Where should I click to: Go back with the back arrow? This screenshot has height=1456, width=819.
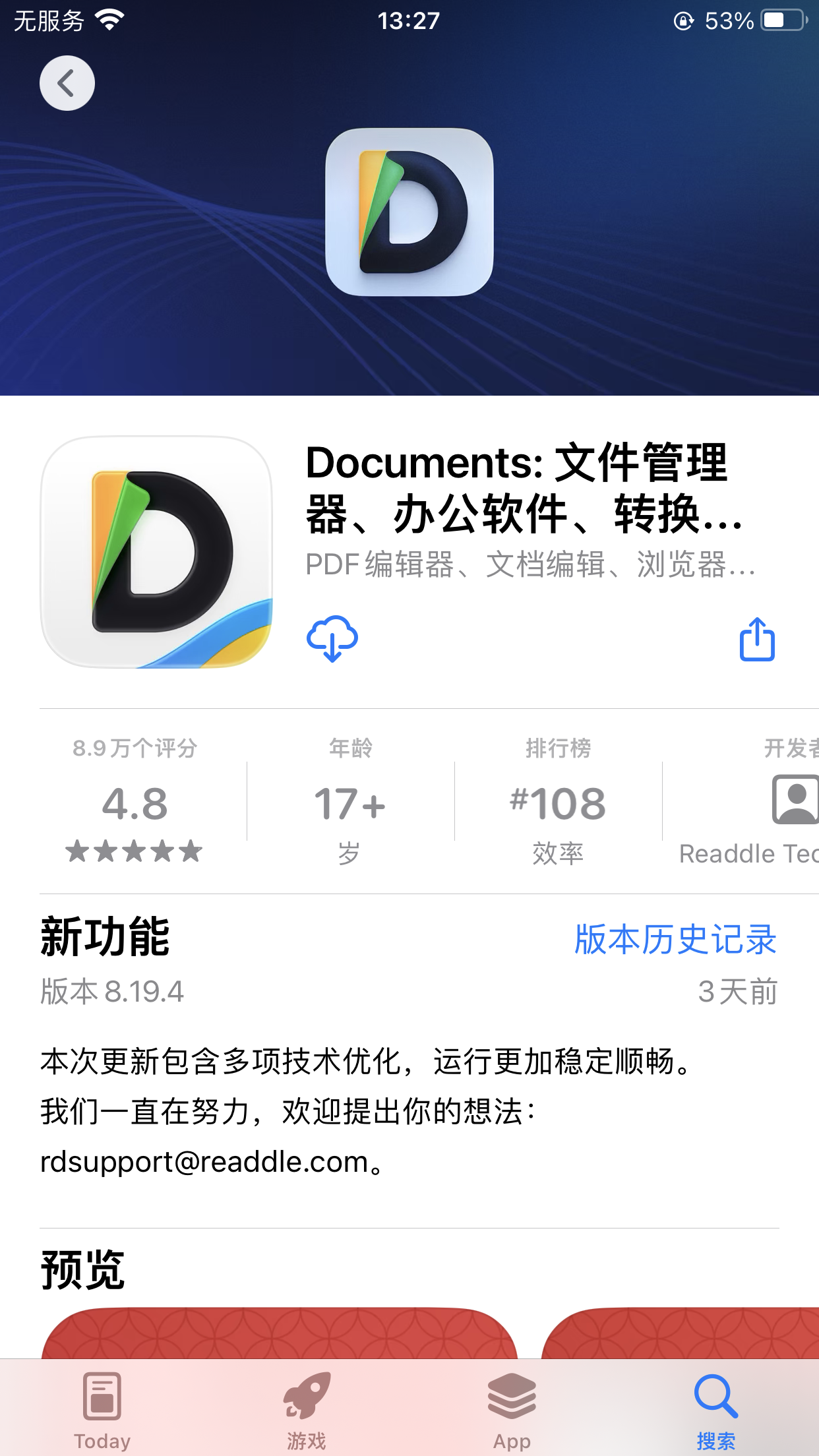[x=67, y=82]
